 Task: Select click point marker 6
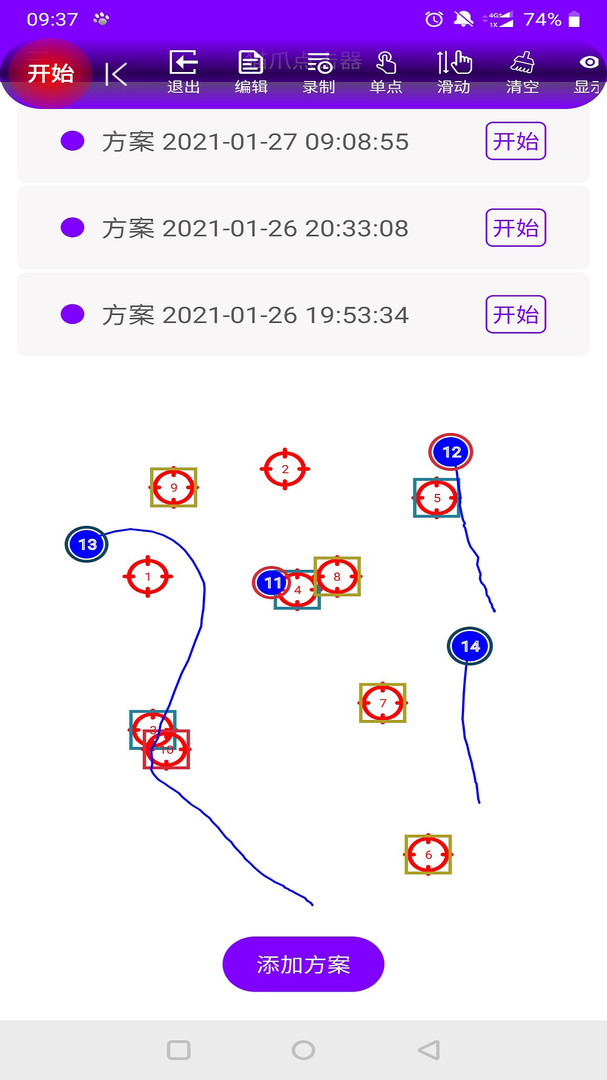pyautogui.click(x=428, y=855)
